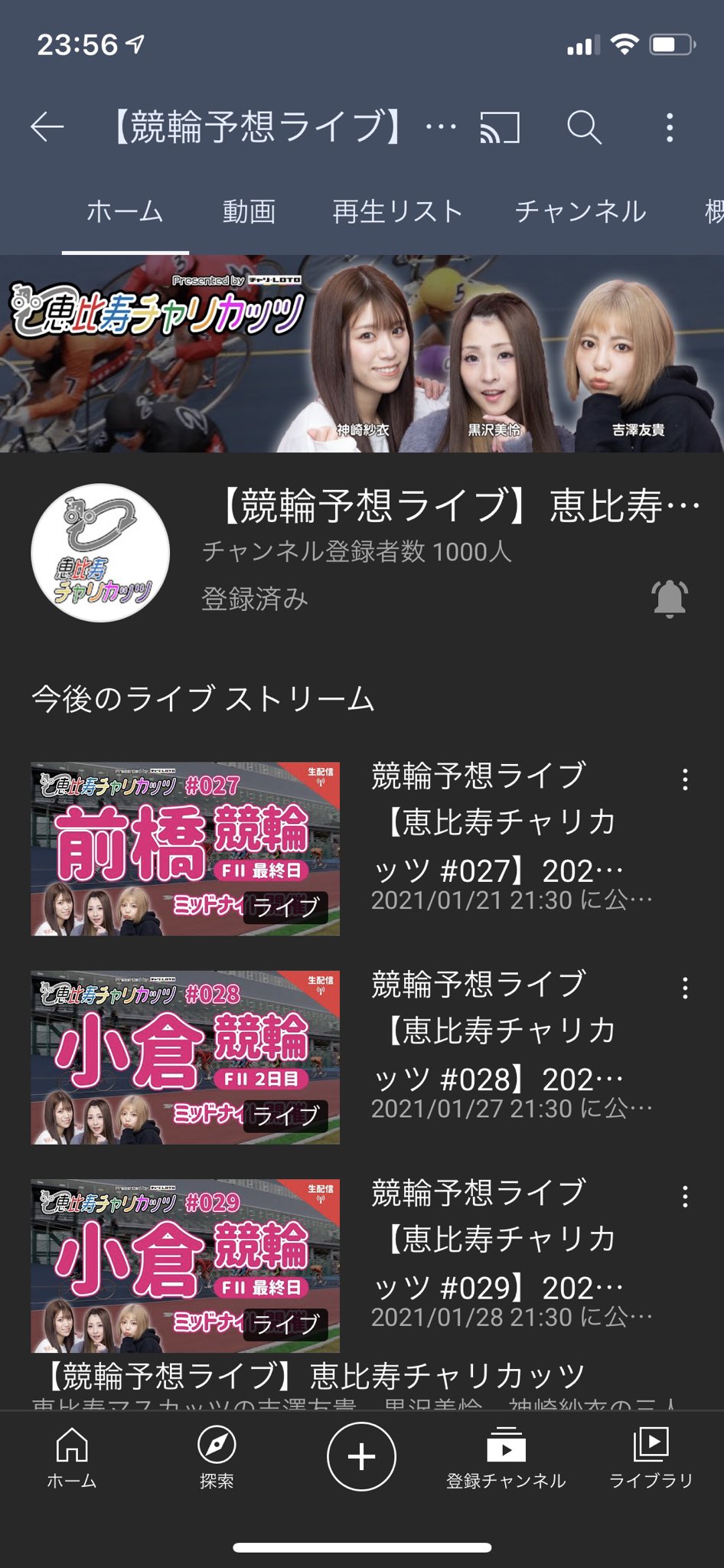The width and height of the screenshot is (724, 1568).
Task: Open the ライブラリ library tab
Action: point(651,1458)
